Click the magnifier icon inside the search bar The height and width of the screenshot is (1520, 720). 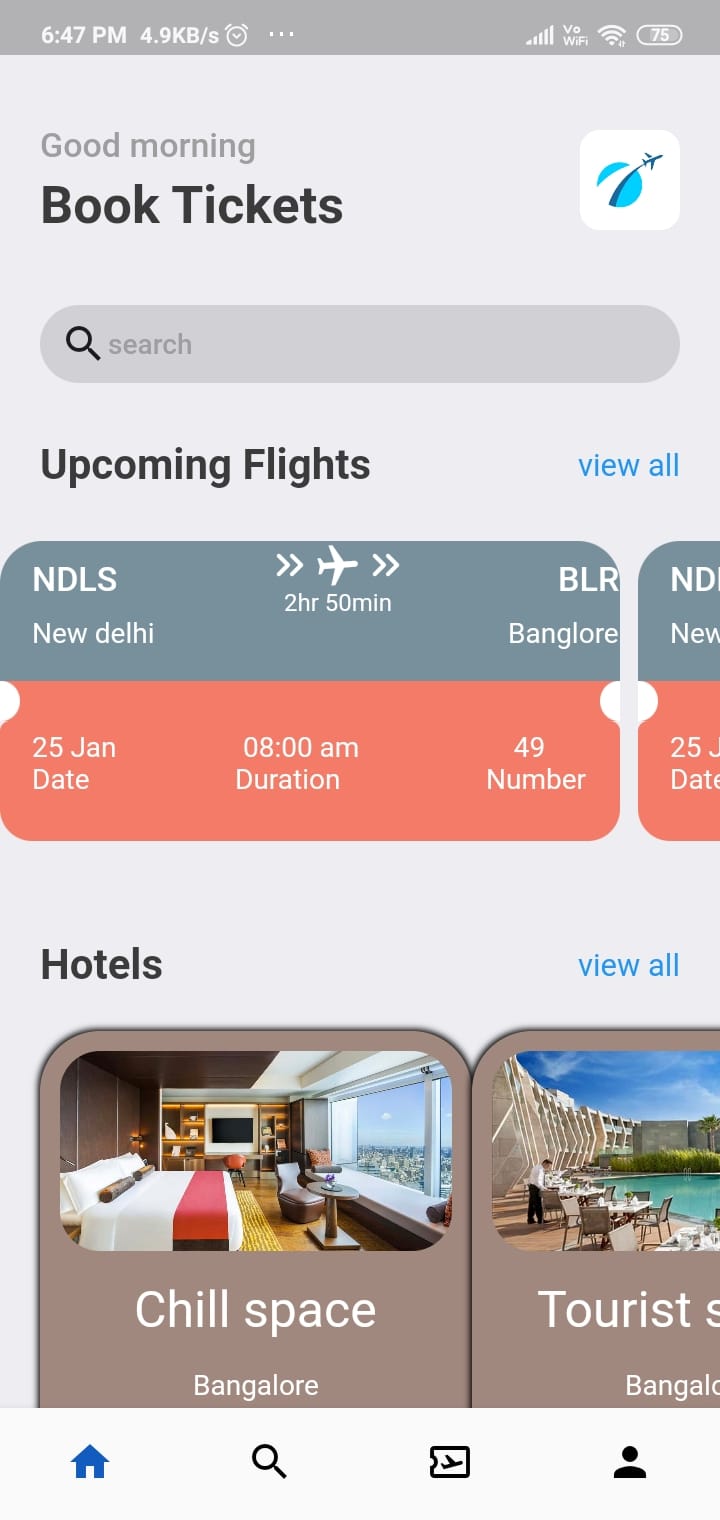[83, 343]
